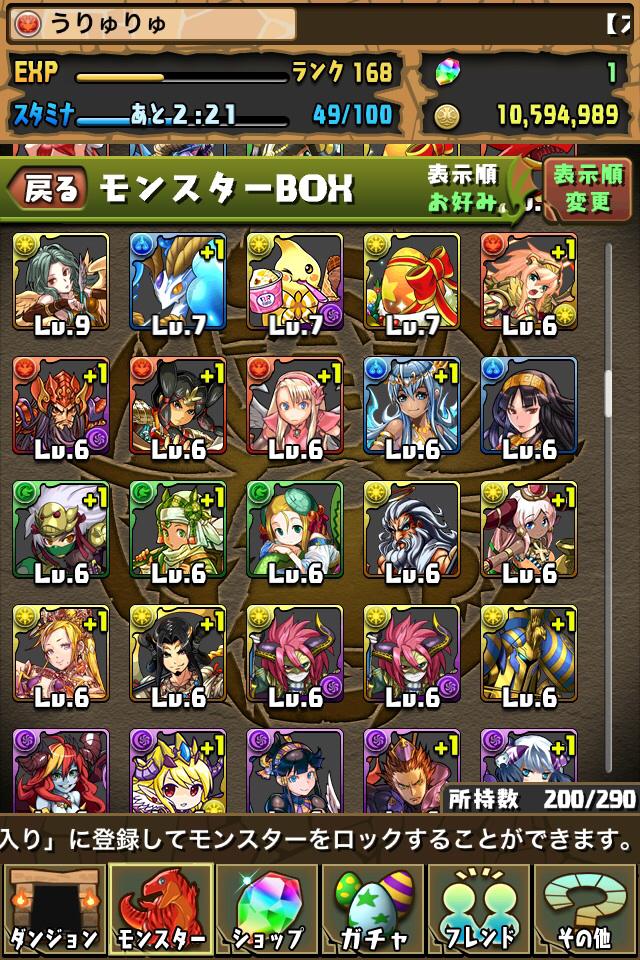Open the black-haired nun water monster
640x960 pixels.
[x=529, y=406]
